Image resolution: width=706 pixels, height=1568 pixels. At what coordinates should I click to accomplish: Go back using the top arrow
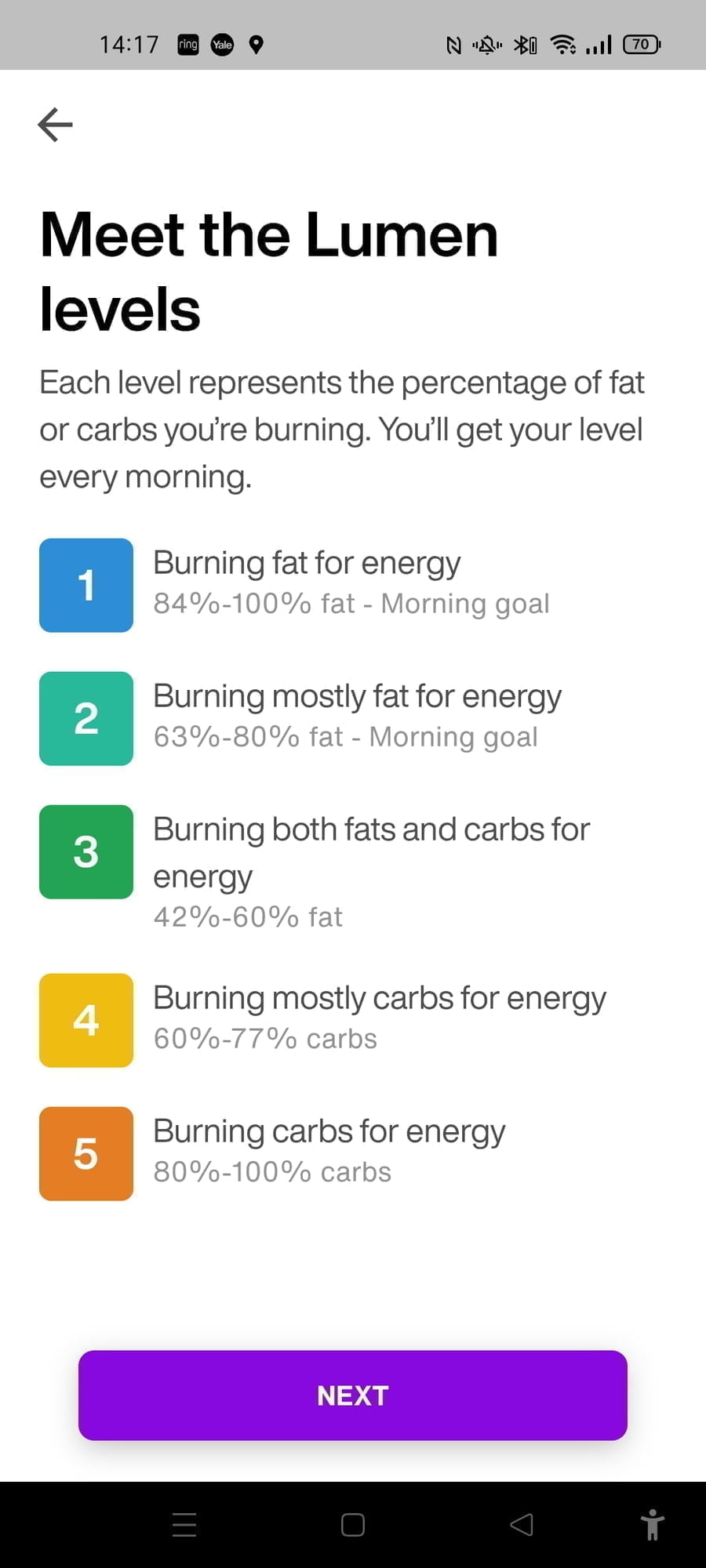coord(55,125)
